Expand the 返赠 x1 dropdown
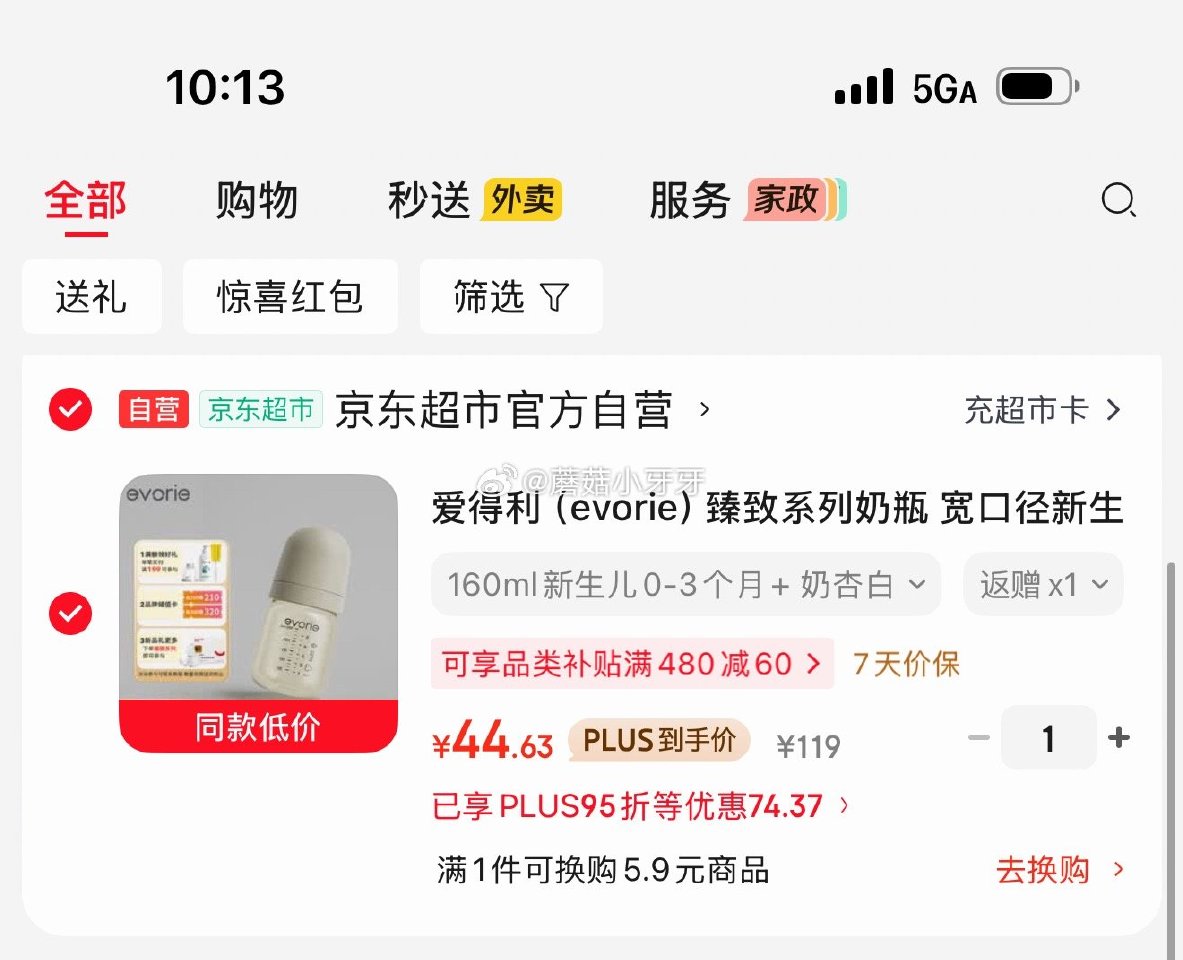1183x960 pixels. click(x=1043, y=585)
